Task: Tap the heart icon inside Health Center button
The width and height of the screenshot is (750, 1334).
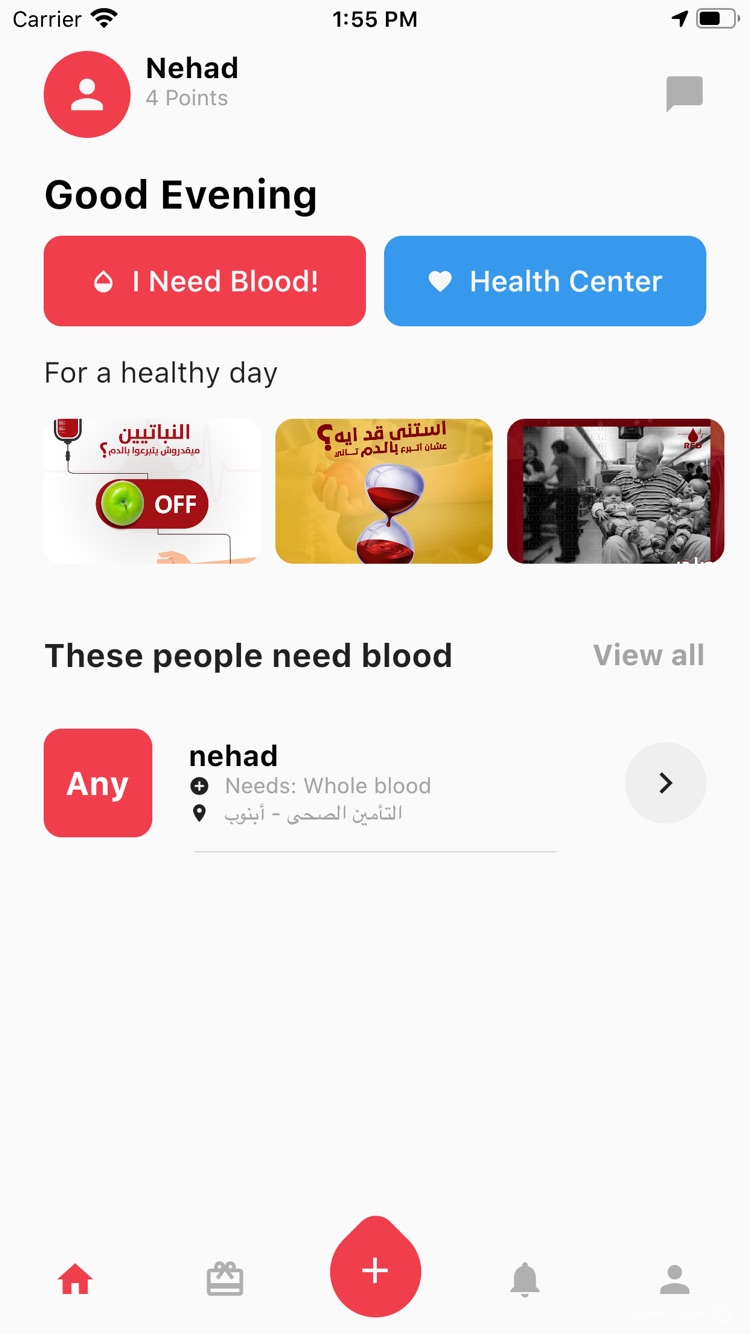Action: click(440, 281)
